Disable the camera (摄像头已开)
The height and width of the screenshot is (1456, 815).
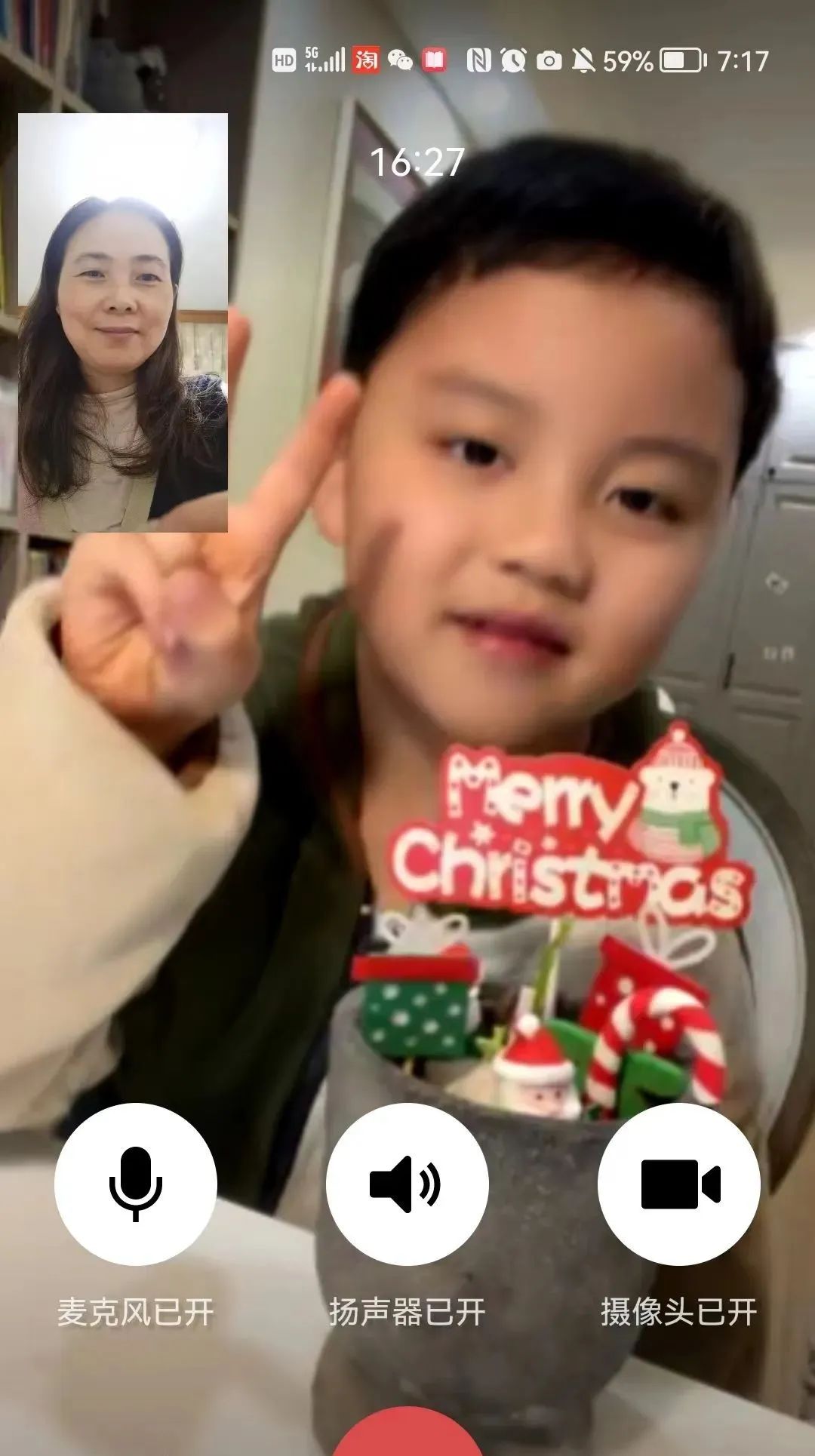678,1184
